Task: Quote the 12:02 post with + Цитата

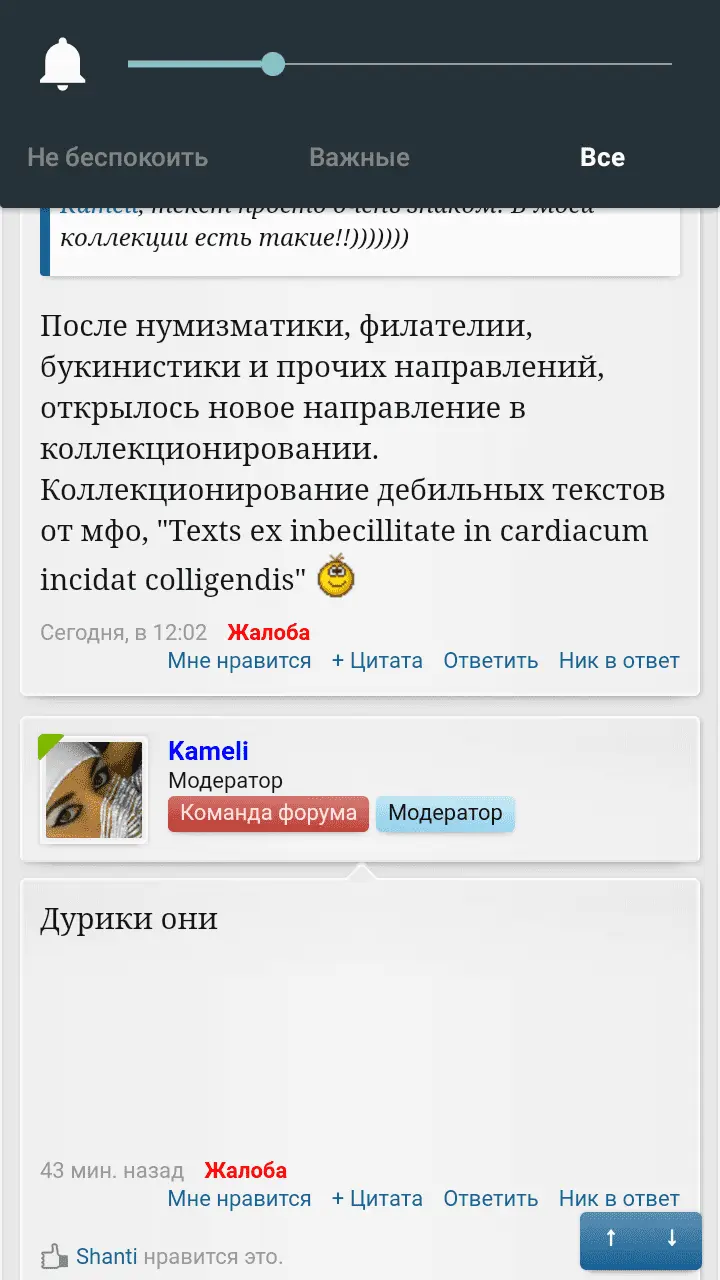Action: (x=377, y=661)
